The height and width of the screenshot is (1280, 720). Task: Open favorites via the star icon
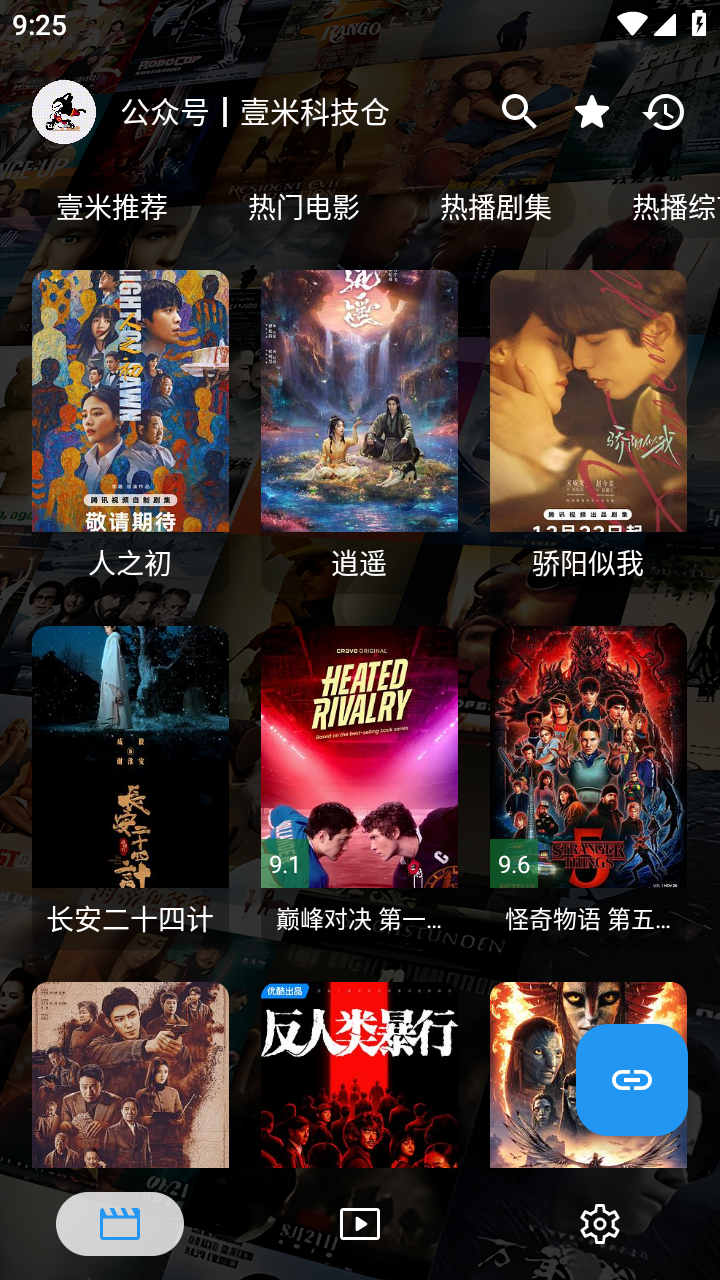coord(590,112)
